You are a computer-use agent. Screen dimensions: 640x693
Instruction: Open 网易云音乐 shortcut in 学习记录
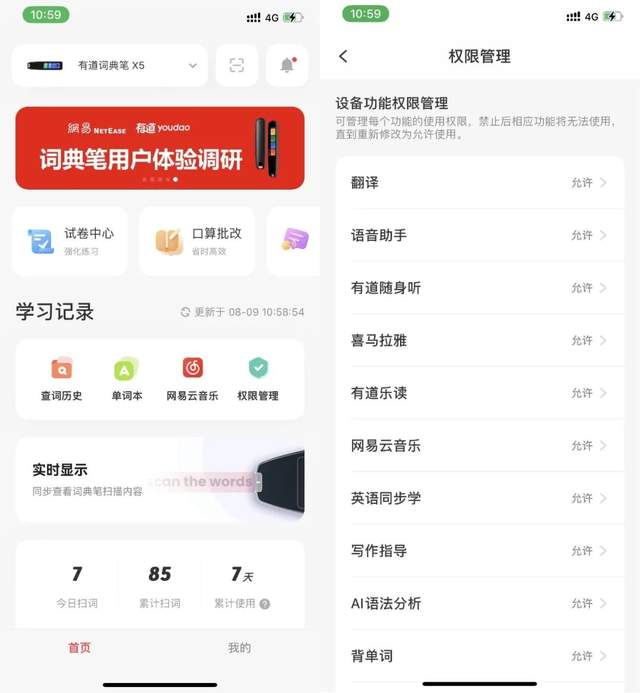click(192, 378)
